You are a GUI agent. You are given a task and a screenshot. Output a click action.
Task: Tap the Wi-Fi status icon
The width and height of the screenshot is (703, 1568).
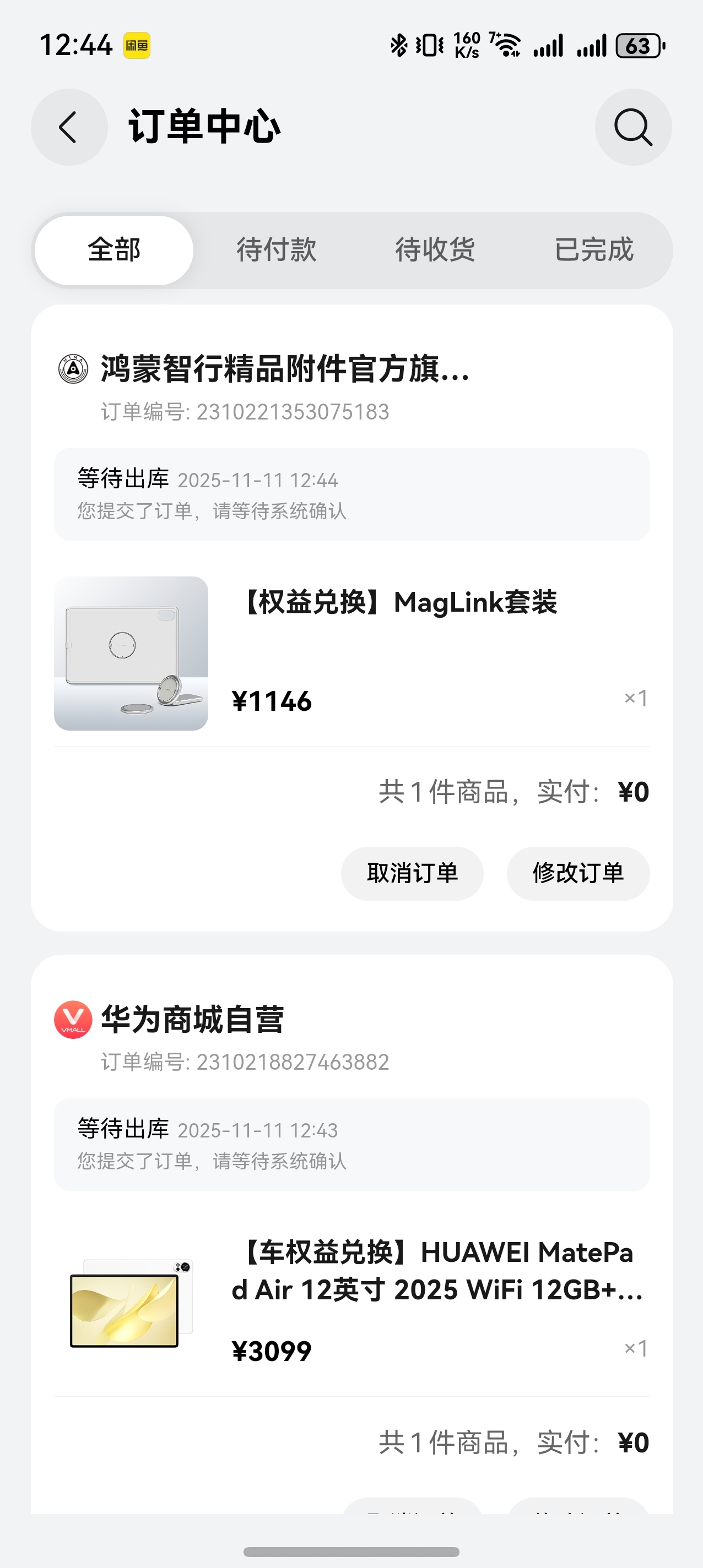tap(505, 45)
